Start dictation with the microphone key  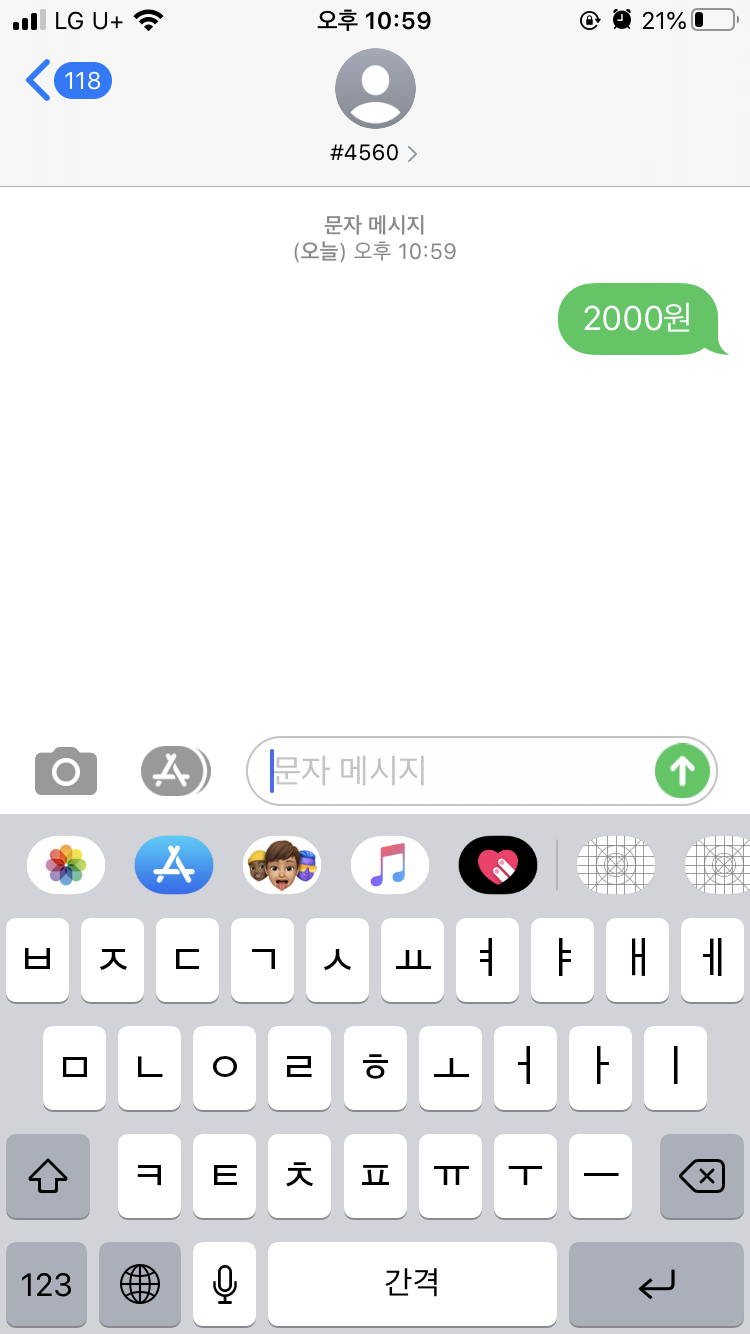click(x=225, y=1284)
